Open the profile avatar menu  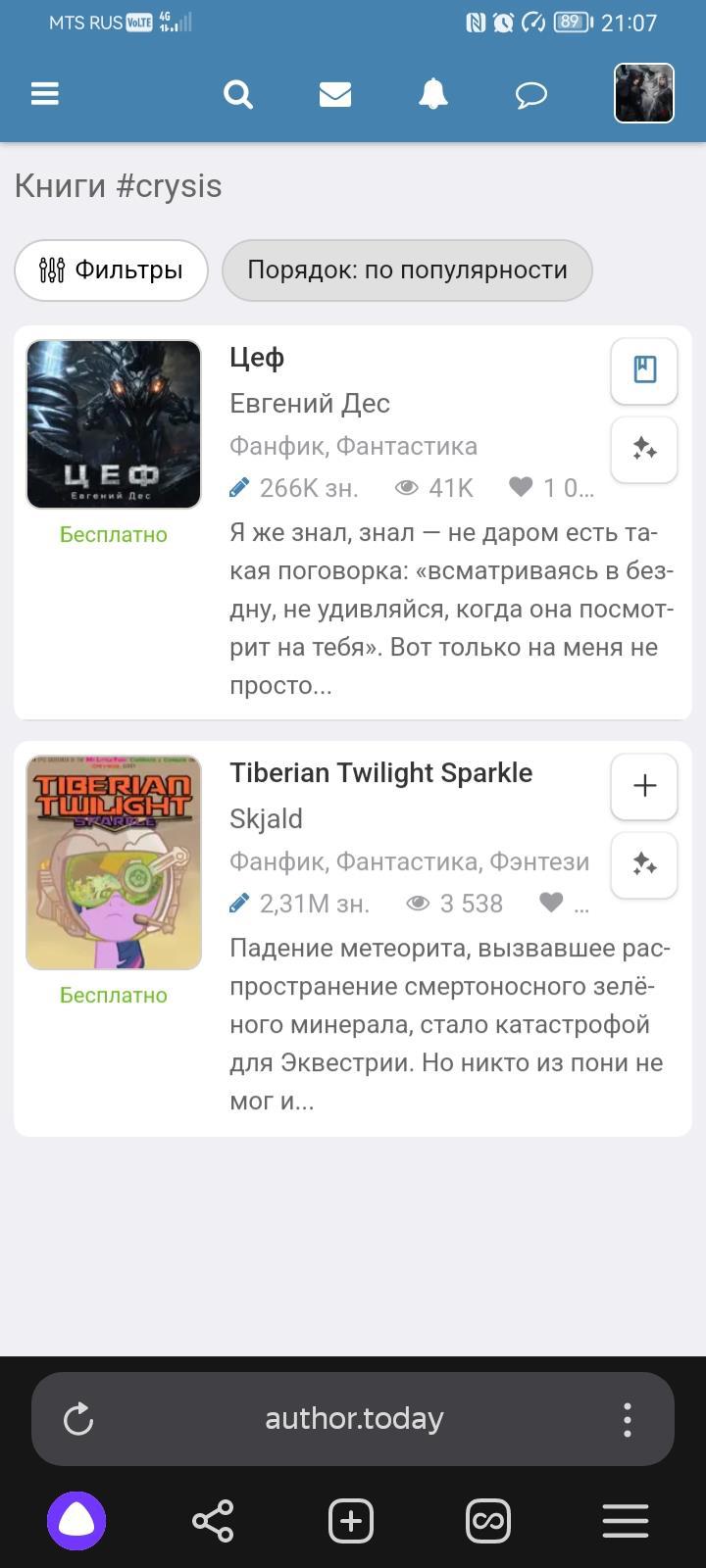[643, 94]
